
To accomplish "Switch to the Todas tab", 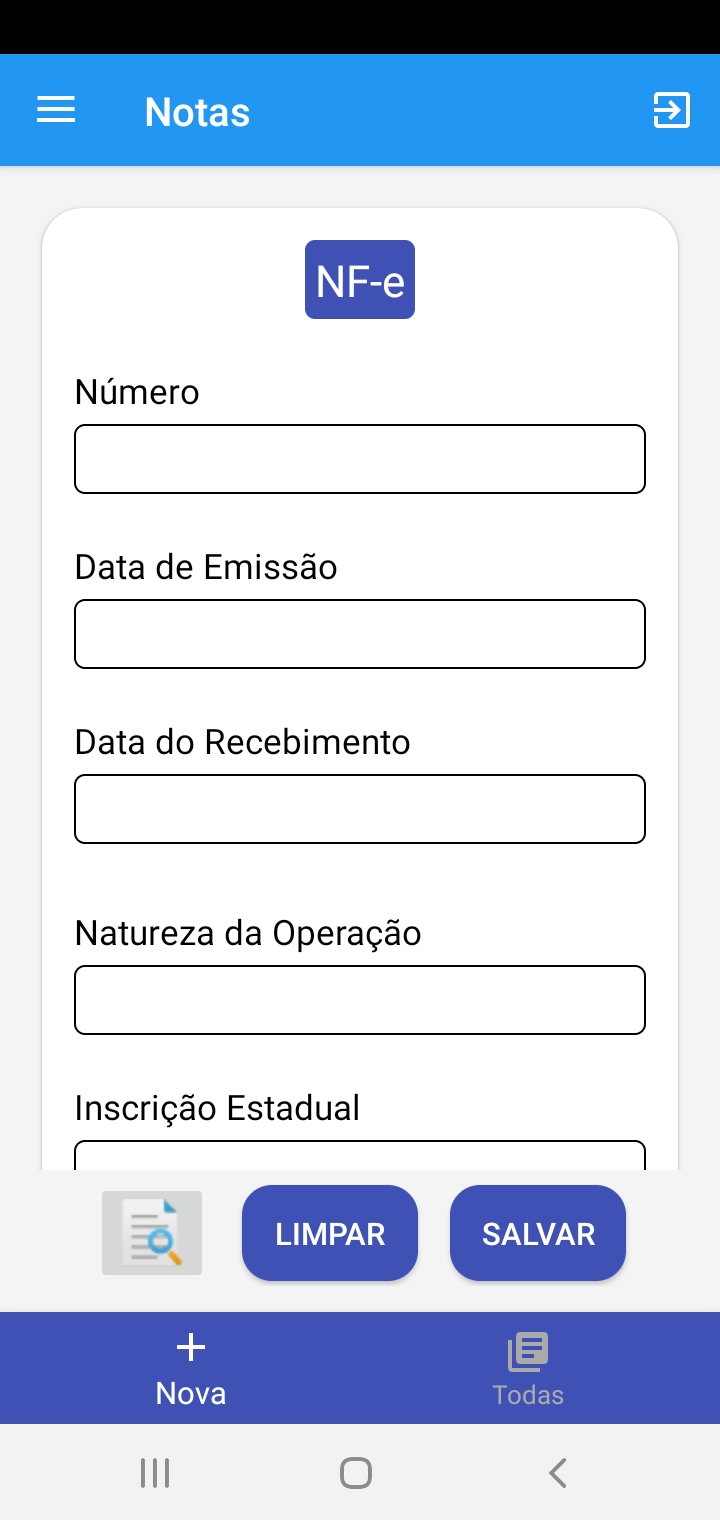I will pos(528,1369).
